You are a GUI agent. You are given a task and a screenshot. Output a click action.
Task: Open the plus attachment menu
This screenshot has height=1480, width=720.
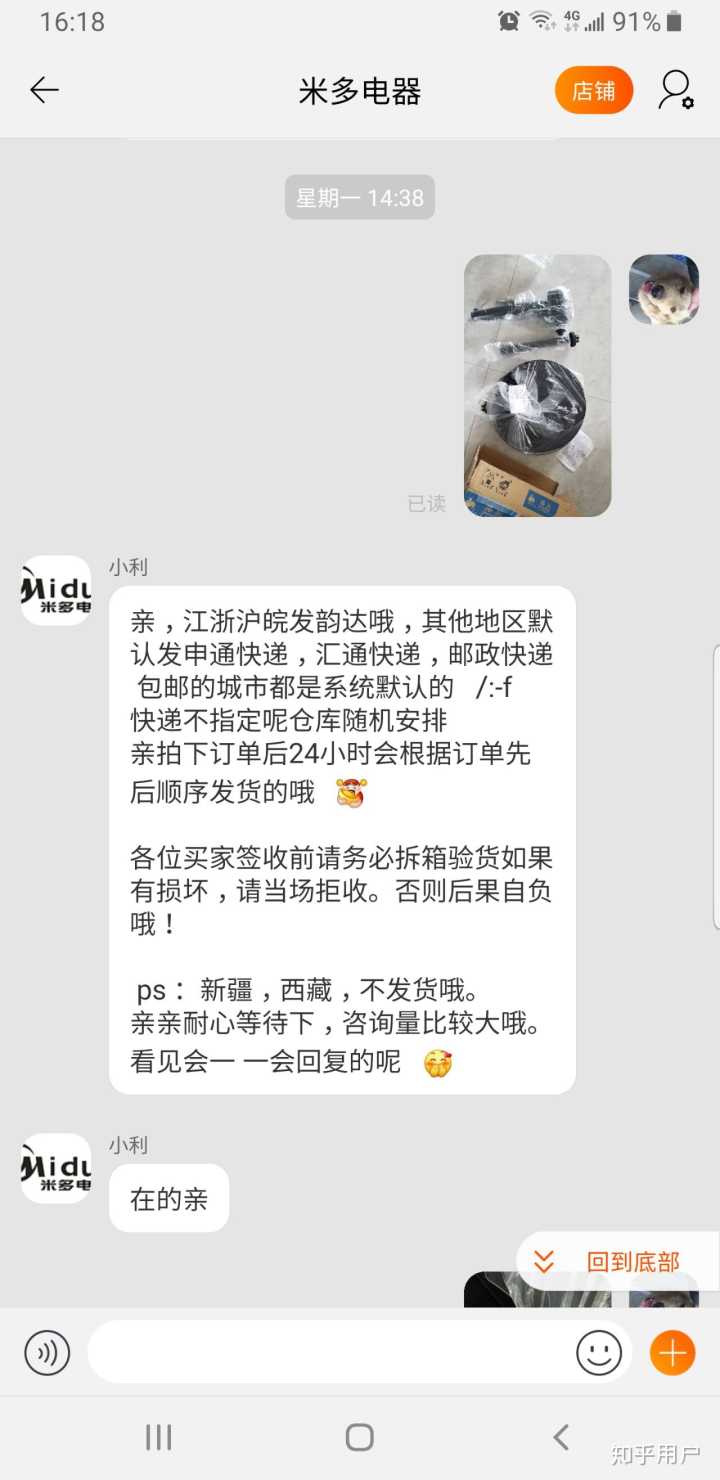(672, 1354)
